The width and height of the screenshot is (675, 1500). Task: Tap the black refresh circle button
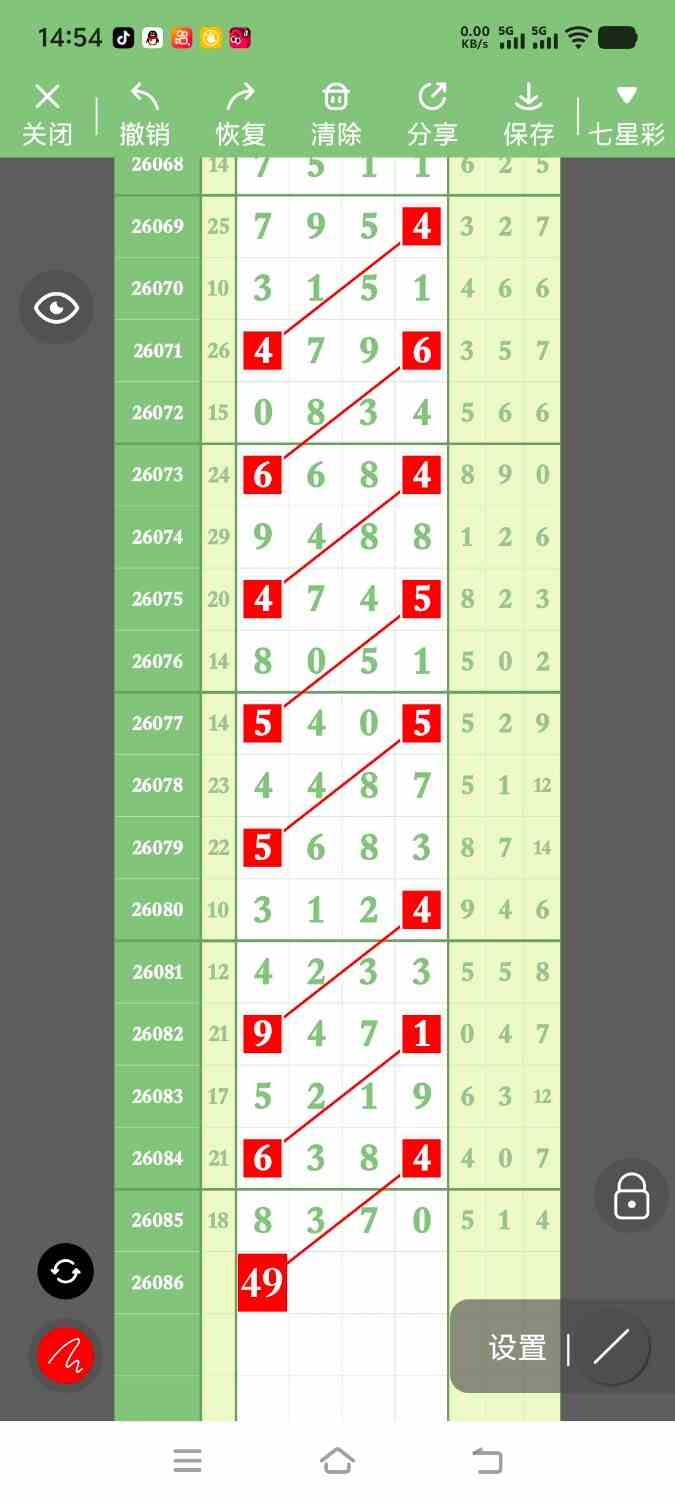pos(65,1272)
